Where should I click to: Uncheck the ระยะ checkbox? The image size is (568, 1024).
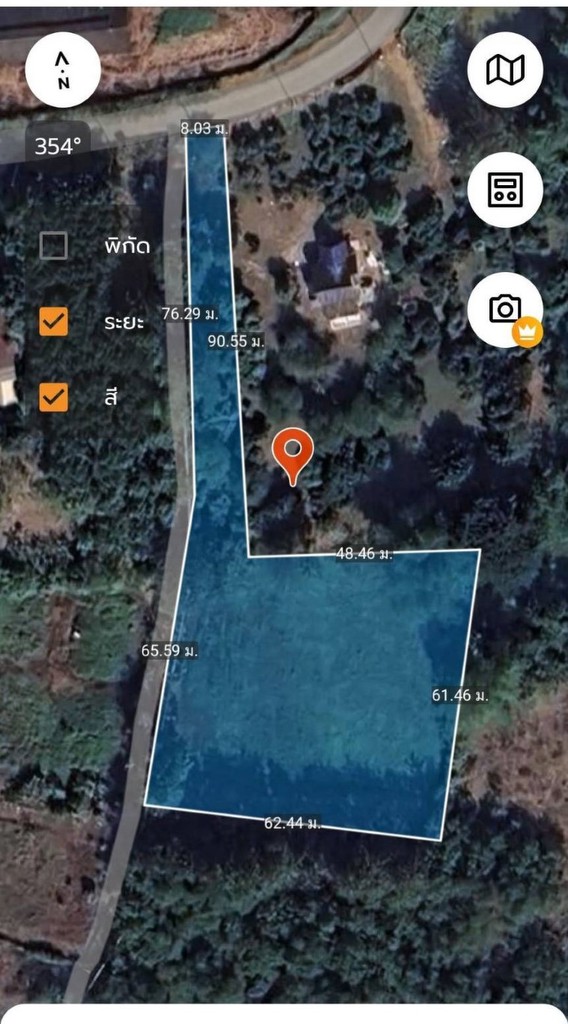(x=54, y=322)
